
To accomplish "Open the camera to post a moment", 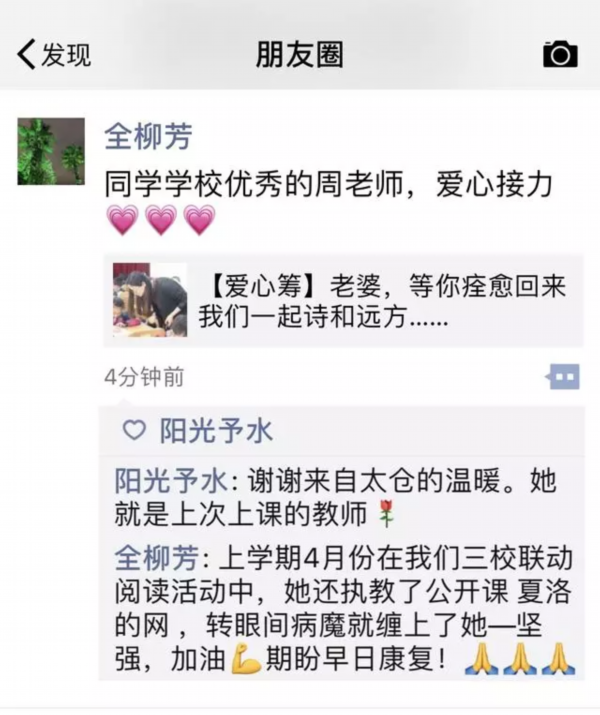I will (x=560, y=54).
